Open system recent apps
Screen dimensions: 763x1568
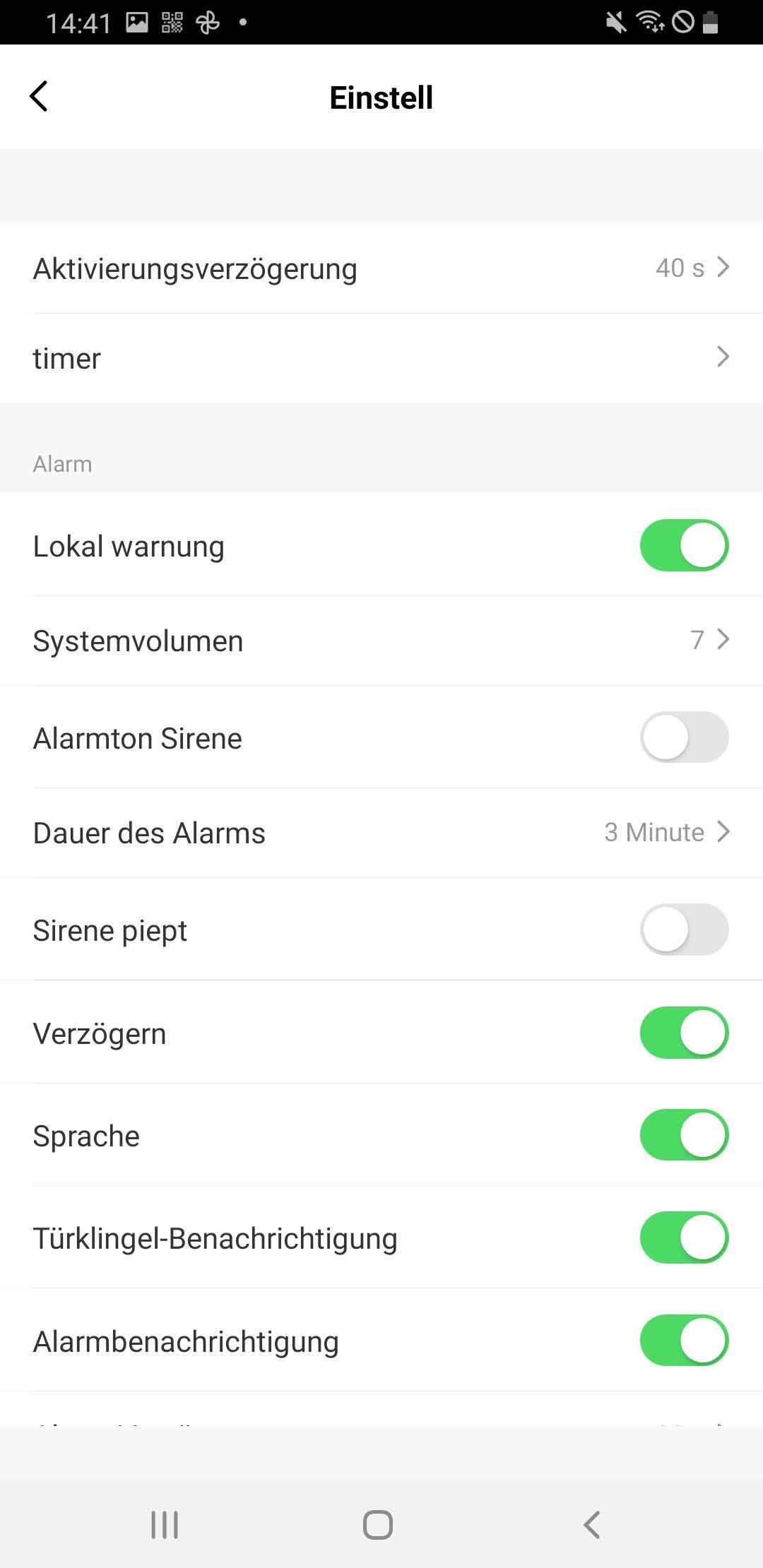coord(165,1525)
